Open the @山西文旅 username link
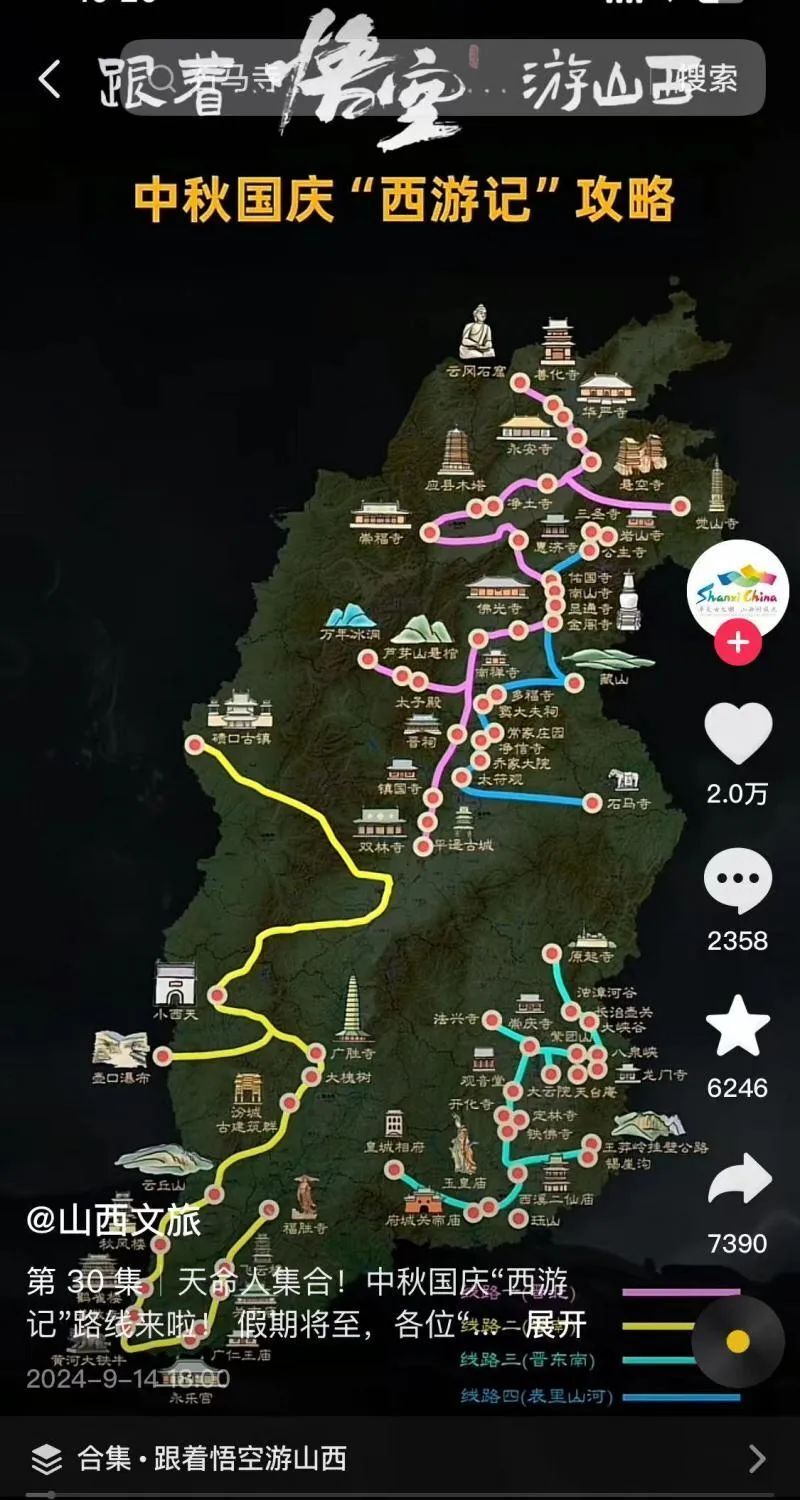The width and height of the screenshot is (800, 1500). point(113,1220)
